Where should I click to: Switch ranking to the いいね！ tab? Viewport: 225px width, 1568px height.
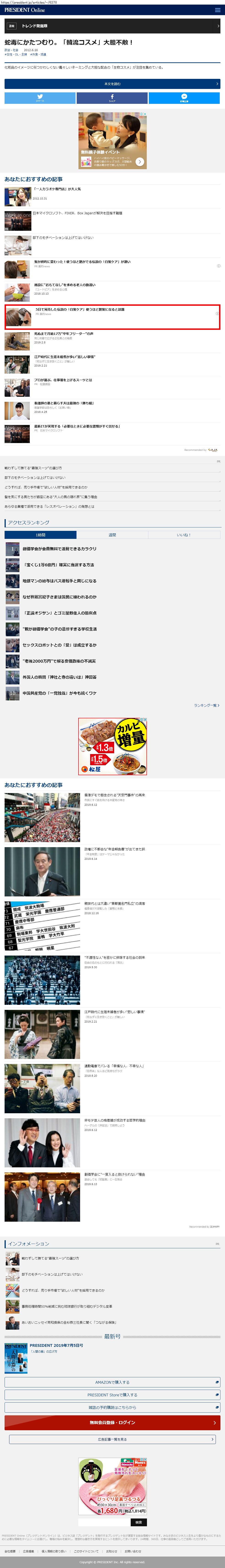[184, 535]
